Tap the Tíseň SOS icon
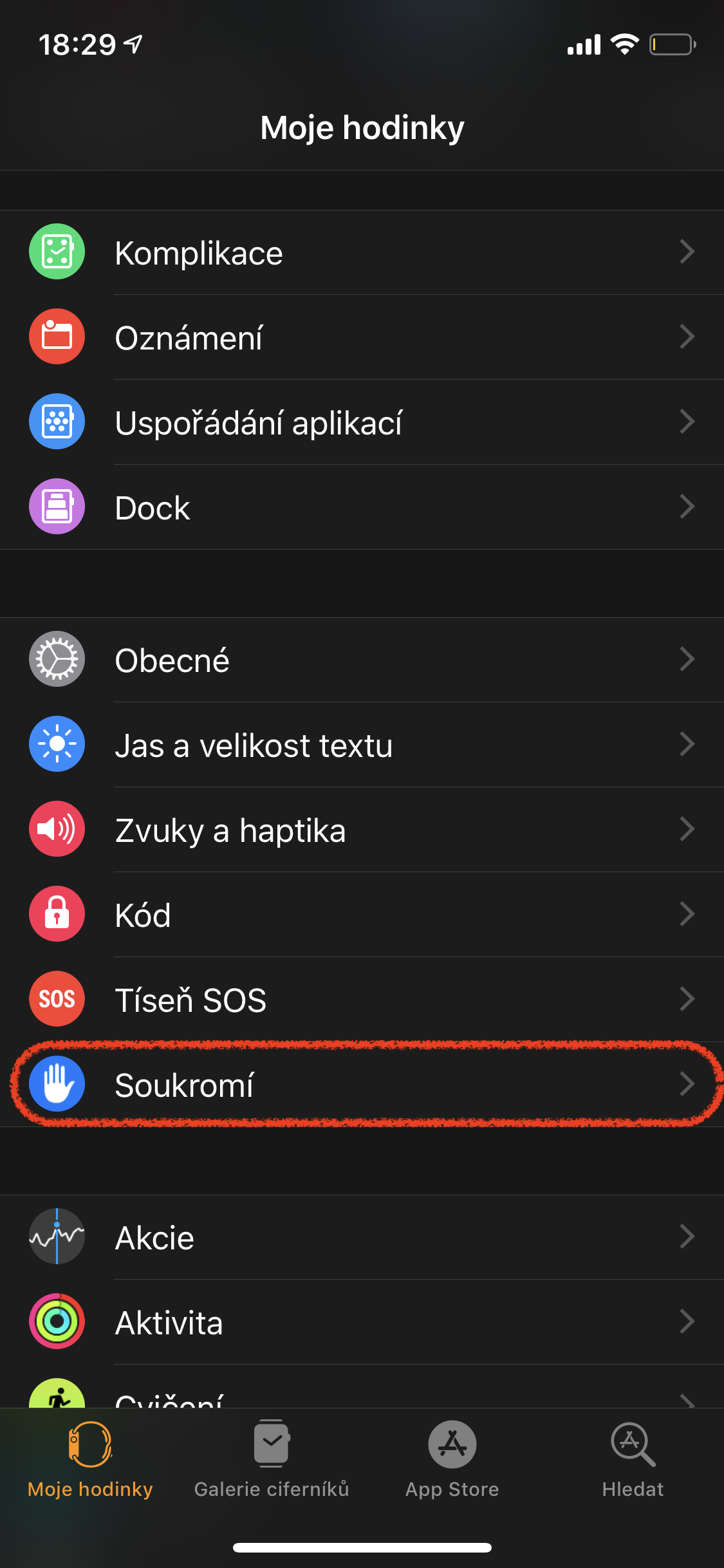 click(57, 998)
